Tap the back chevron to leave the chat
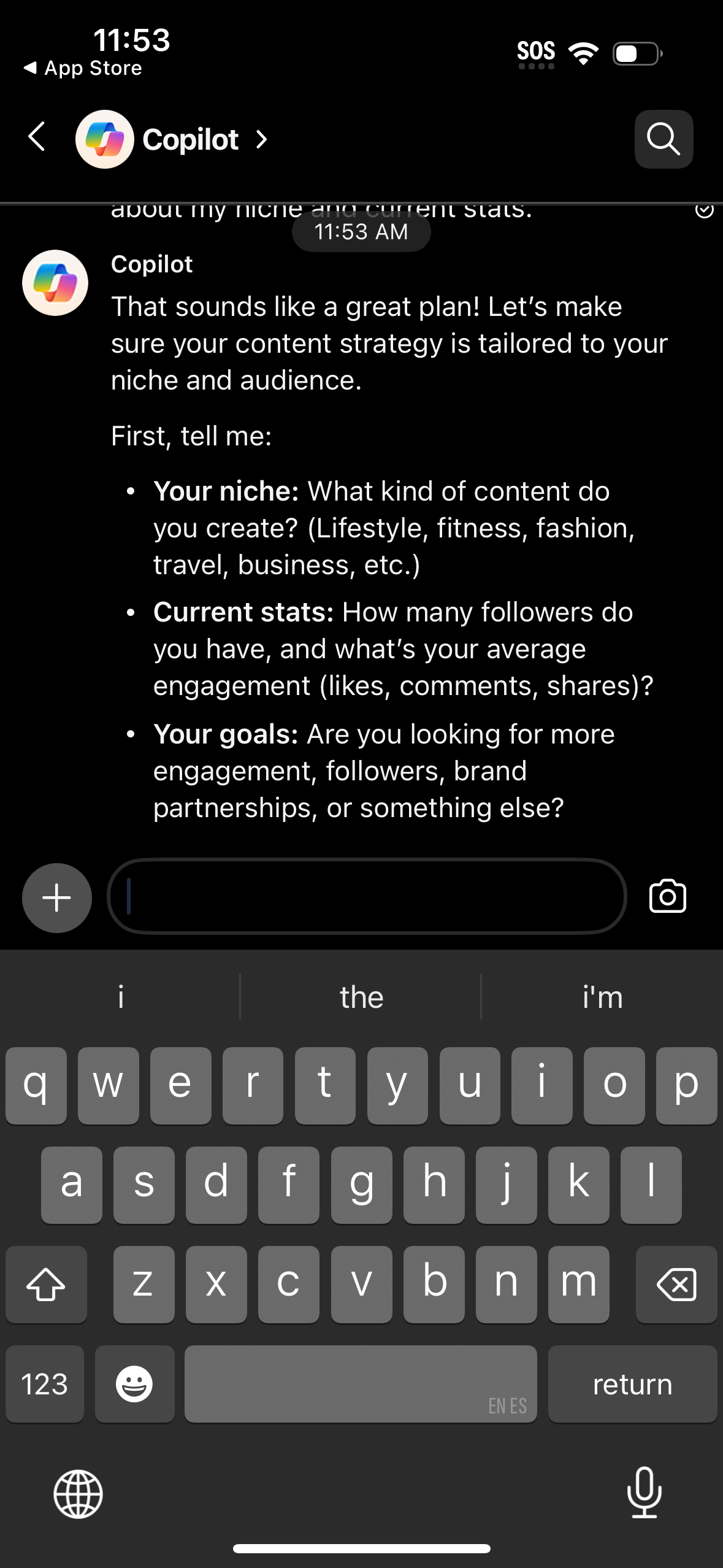 pyautogui.click(x=36, y=139)
